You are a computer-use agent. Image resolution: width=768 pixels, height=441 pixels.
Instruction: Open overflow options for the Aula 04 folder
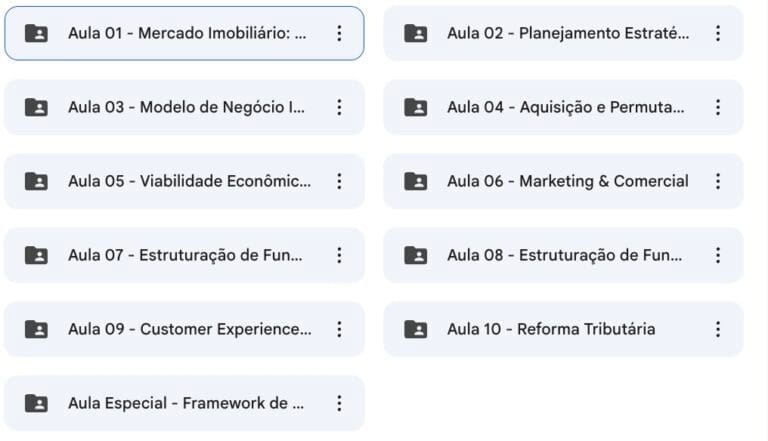pyautogui.click(x=718, y=107)
